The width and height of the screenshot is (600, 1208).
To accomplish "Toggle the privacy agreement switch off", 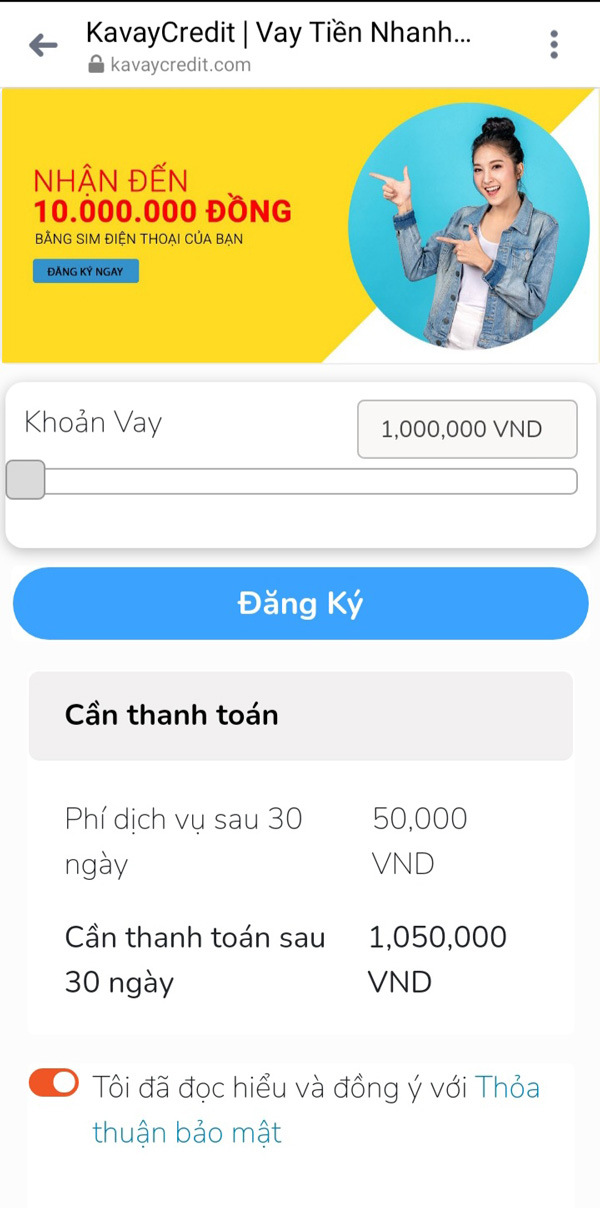I will (x=54, y=1083).
